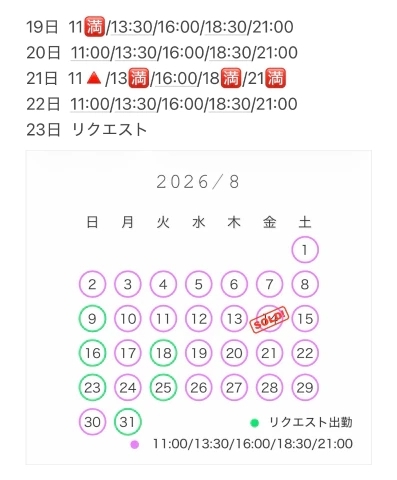Tap the underlined 13:30 on the 19日 line
Image resolution: width=397 pixels, height=480 pixels.
131,27
